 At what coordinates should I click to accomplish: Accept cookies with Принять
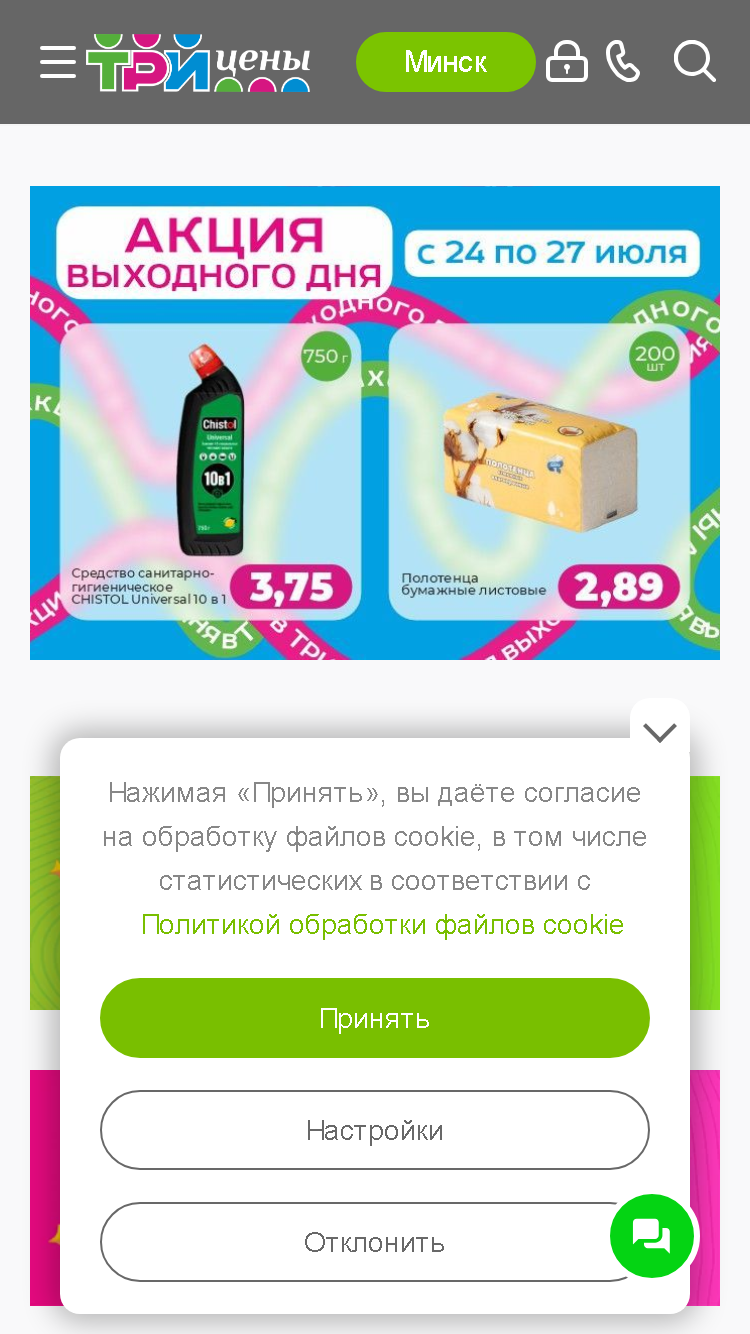[x=375, y=1018]
